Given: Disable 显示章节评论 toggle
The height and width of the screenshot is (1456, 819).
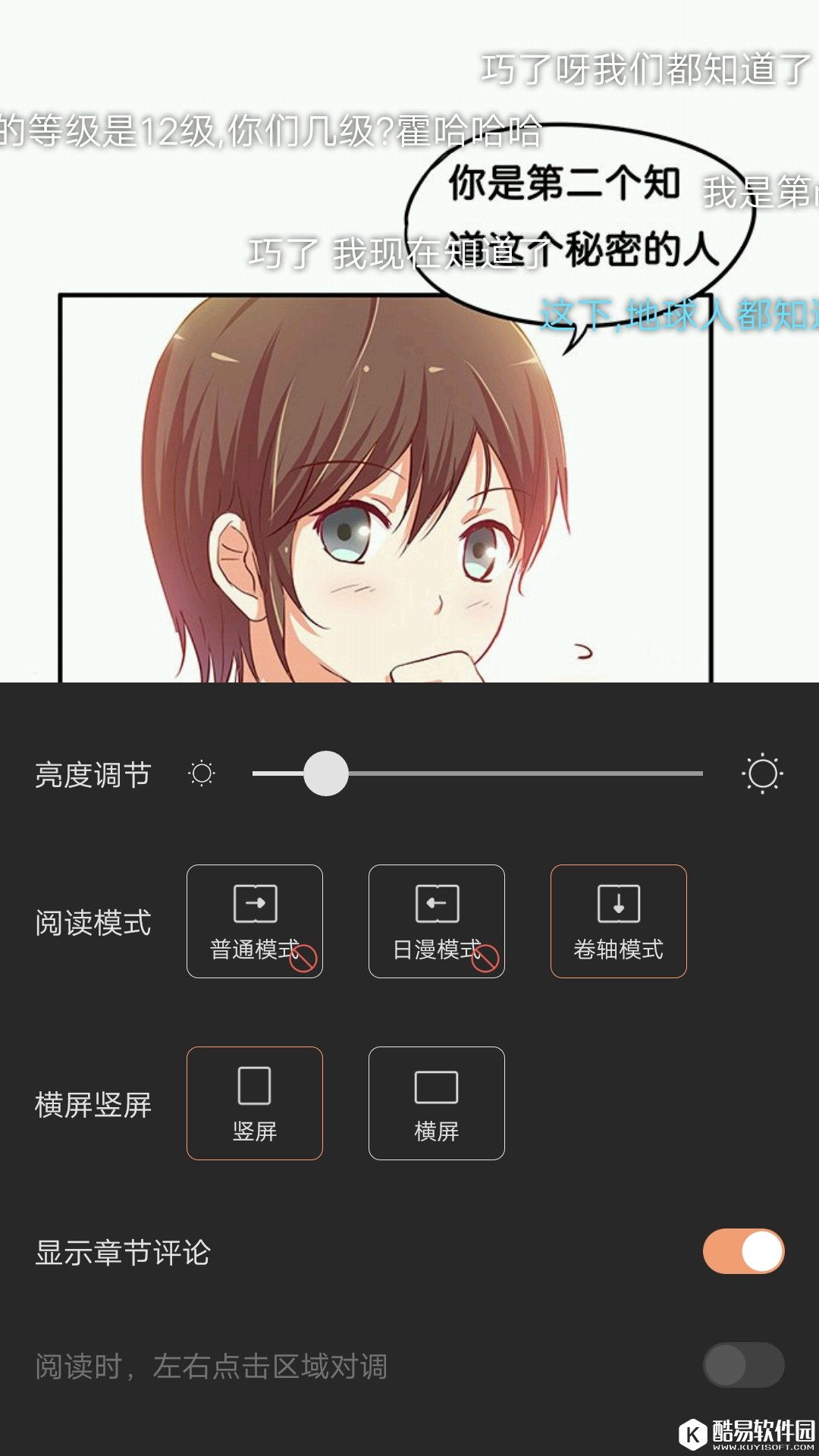Looking at the screenshot, I should pos(743,1251).
